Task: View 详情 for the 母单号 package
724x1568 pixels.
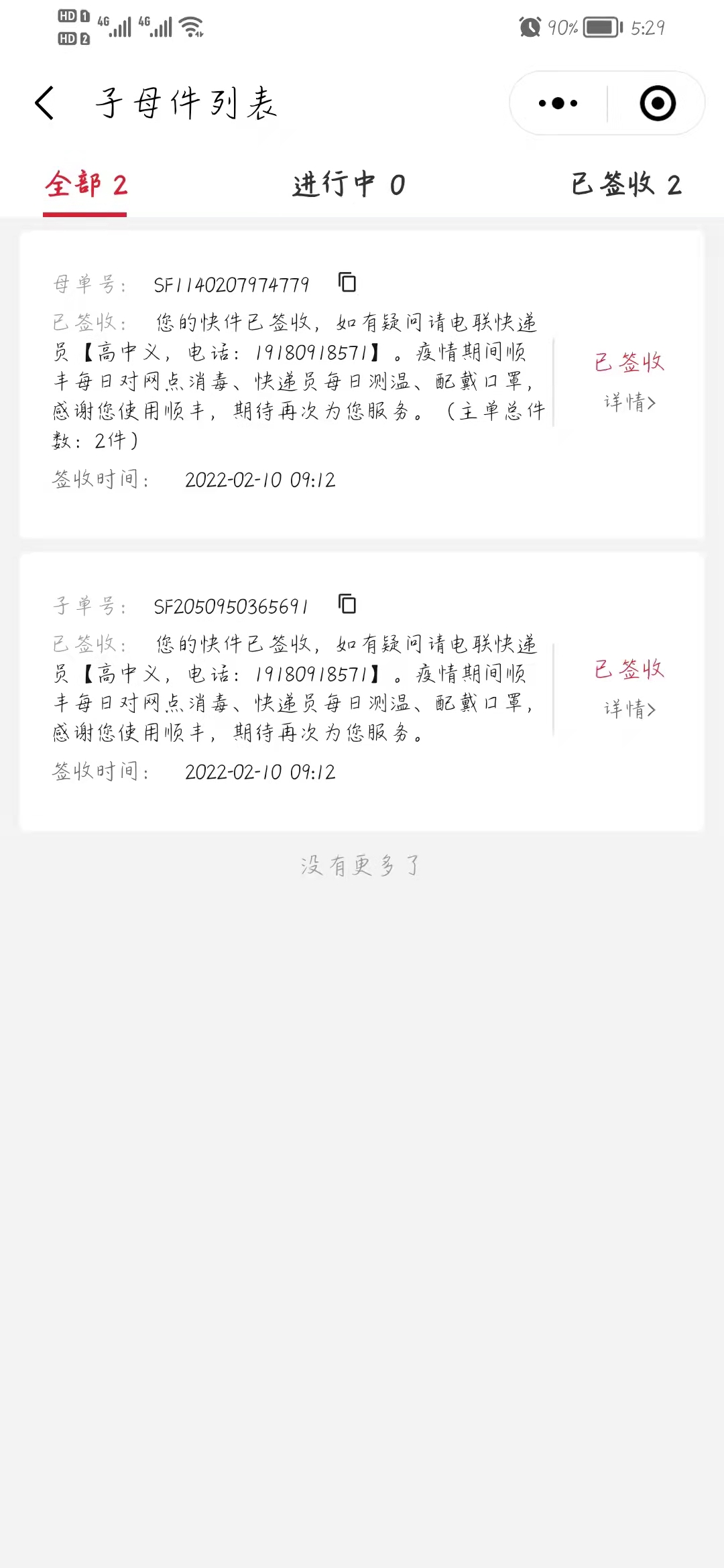Action: click(629, 402)
